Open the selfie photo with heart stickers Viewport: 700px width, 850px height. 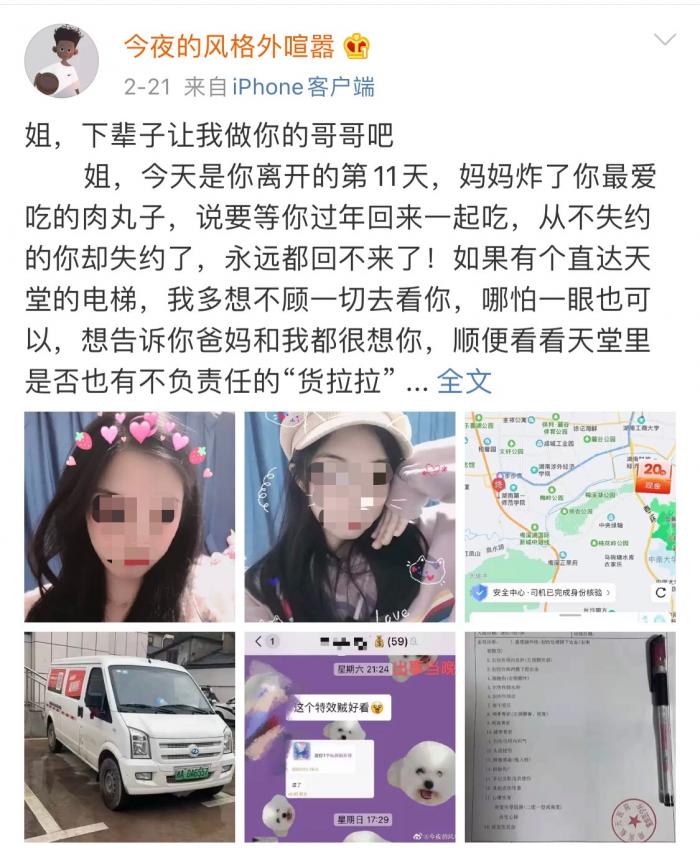pyautogui.click(x=129, y=516)
